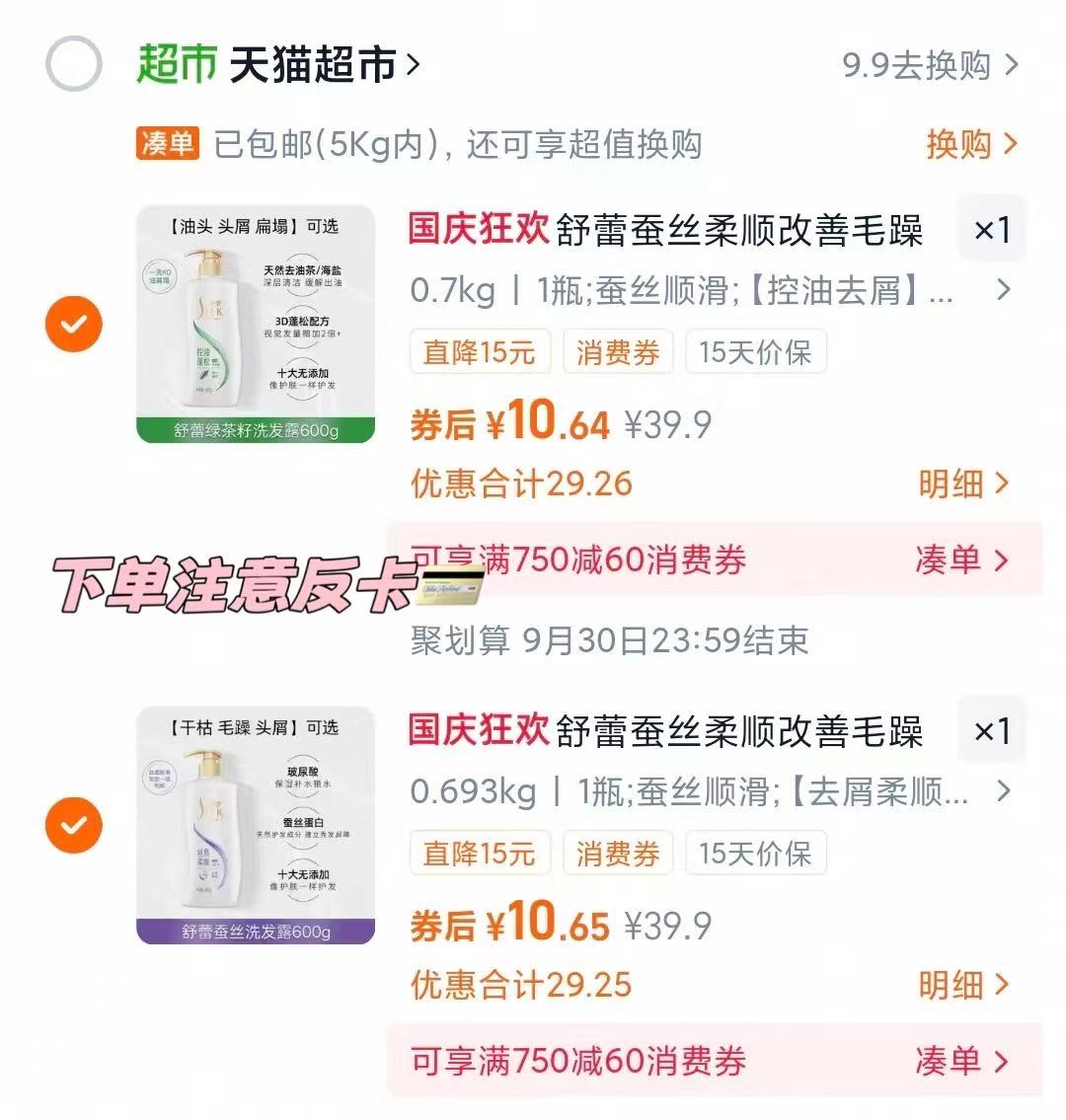The width and height of the screenshot is (1066, 1120).
Task: Click 明细 to view first item's discount details
Action: (959, 484)
